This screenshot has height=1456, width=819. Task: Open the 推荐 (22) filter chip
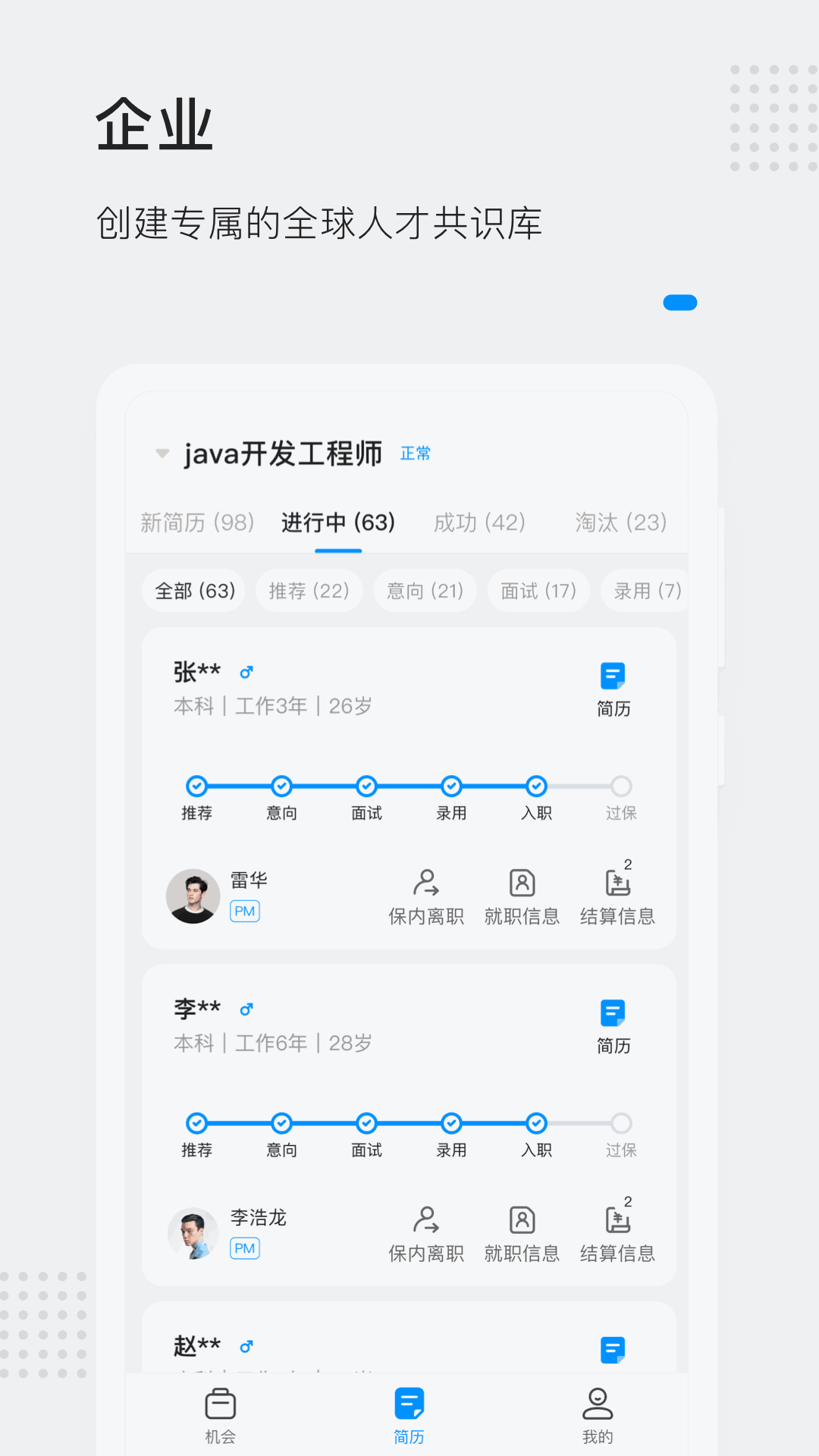point(309,591)
